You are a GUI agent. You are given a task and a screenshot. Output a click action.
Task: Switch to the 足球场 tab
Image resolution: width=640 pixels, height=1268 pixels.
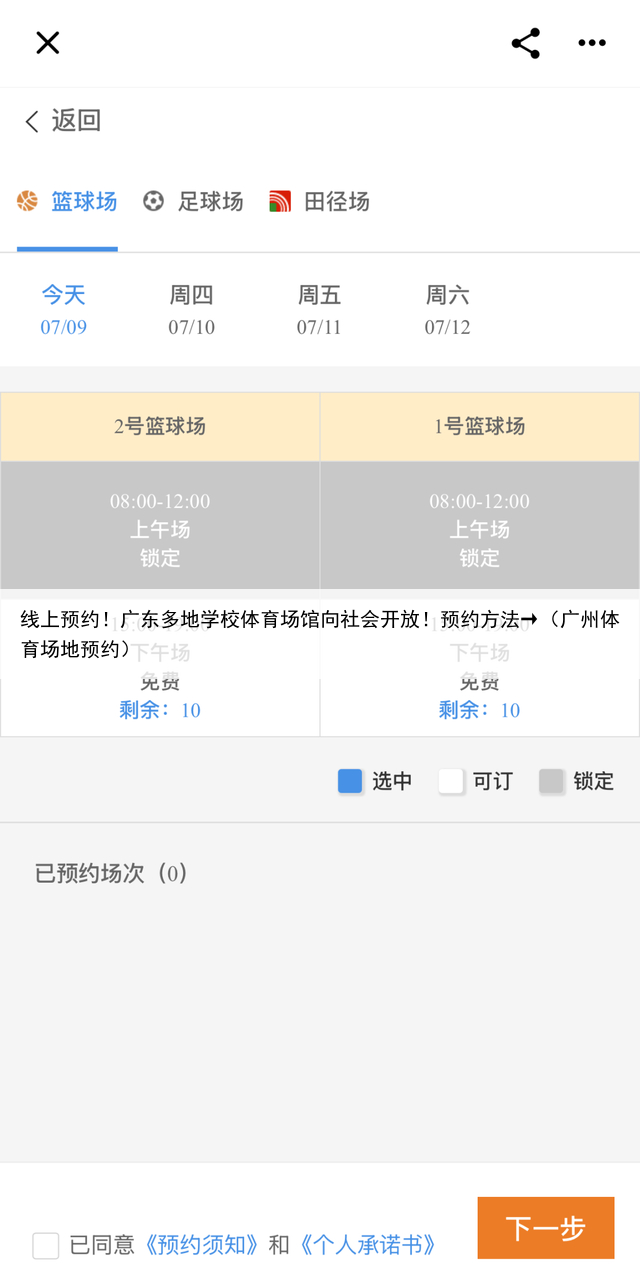[x=194, y=202]
